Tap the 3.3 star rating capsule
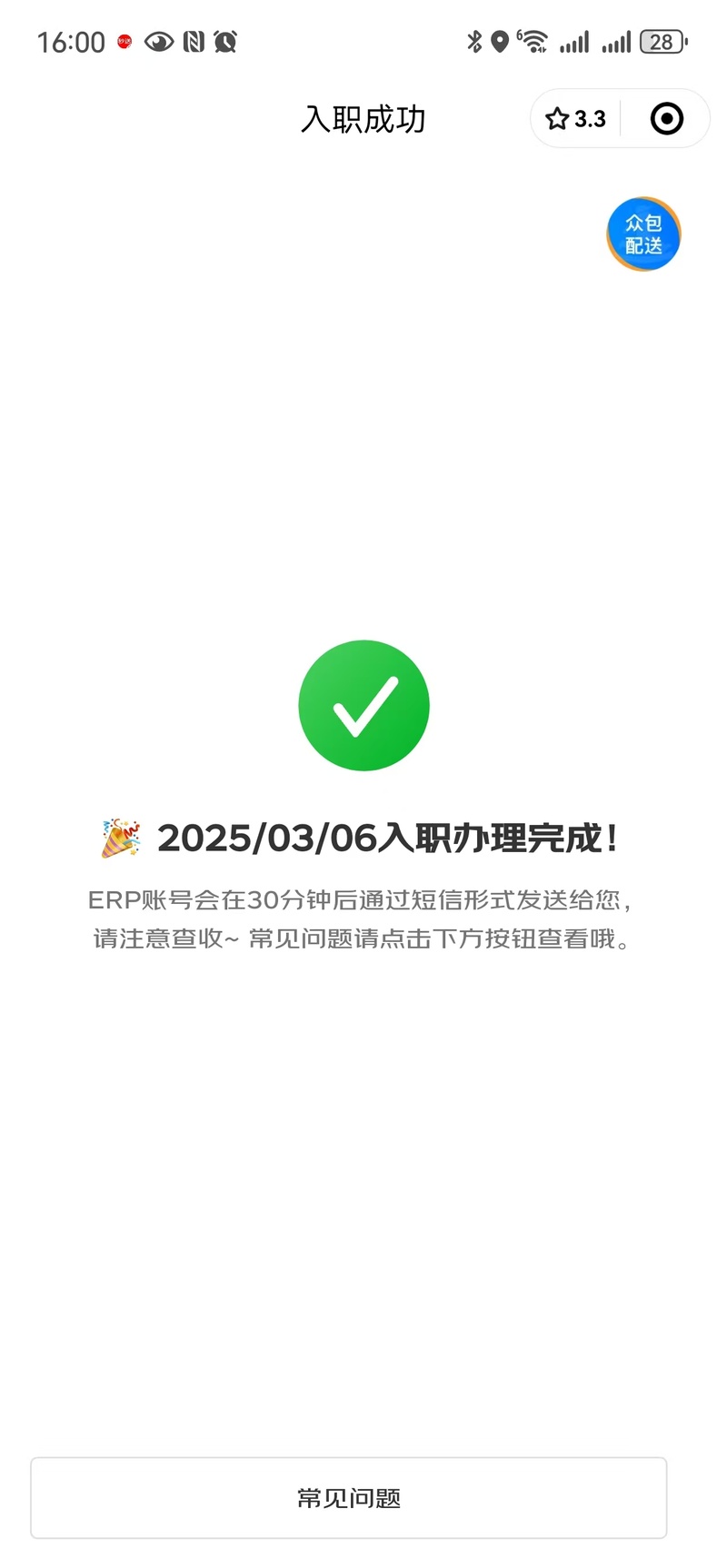This screenshot has width=727, height=1568. pyautogui.click(x=575, y=119)
